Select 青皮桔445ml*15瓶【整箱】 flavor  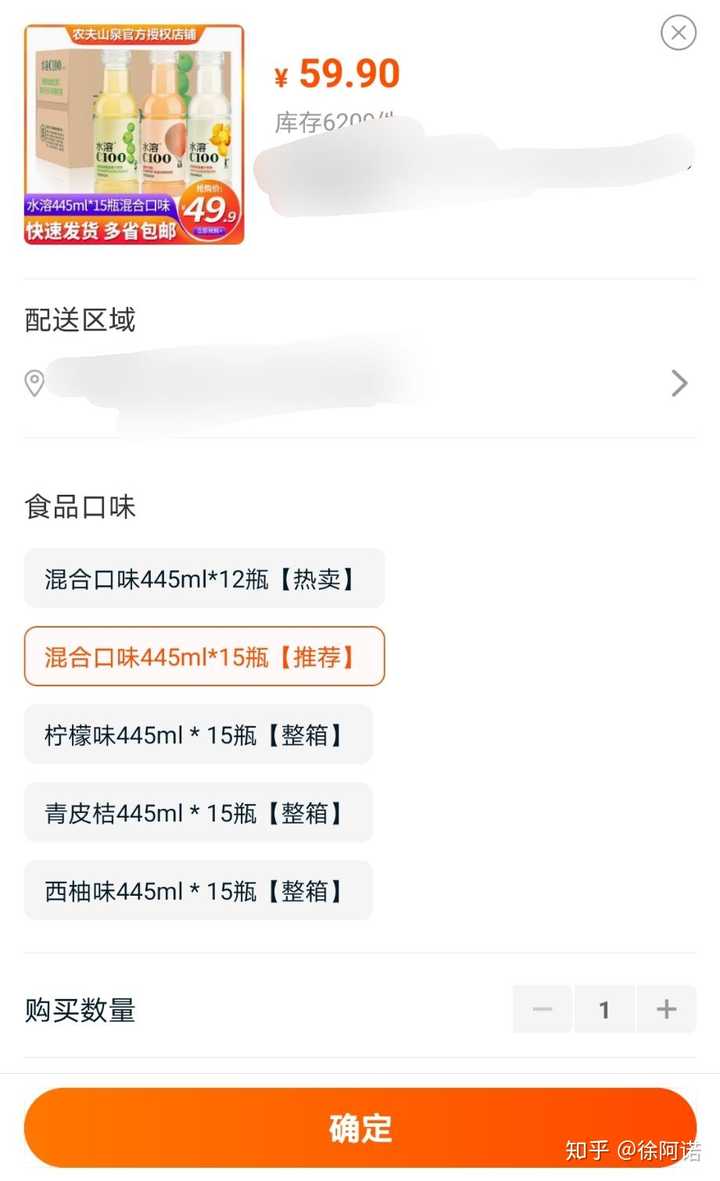[x=198, y=813]
